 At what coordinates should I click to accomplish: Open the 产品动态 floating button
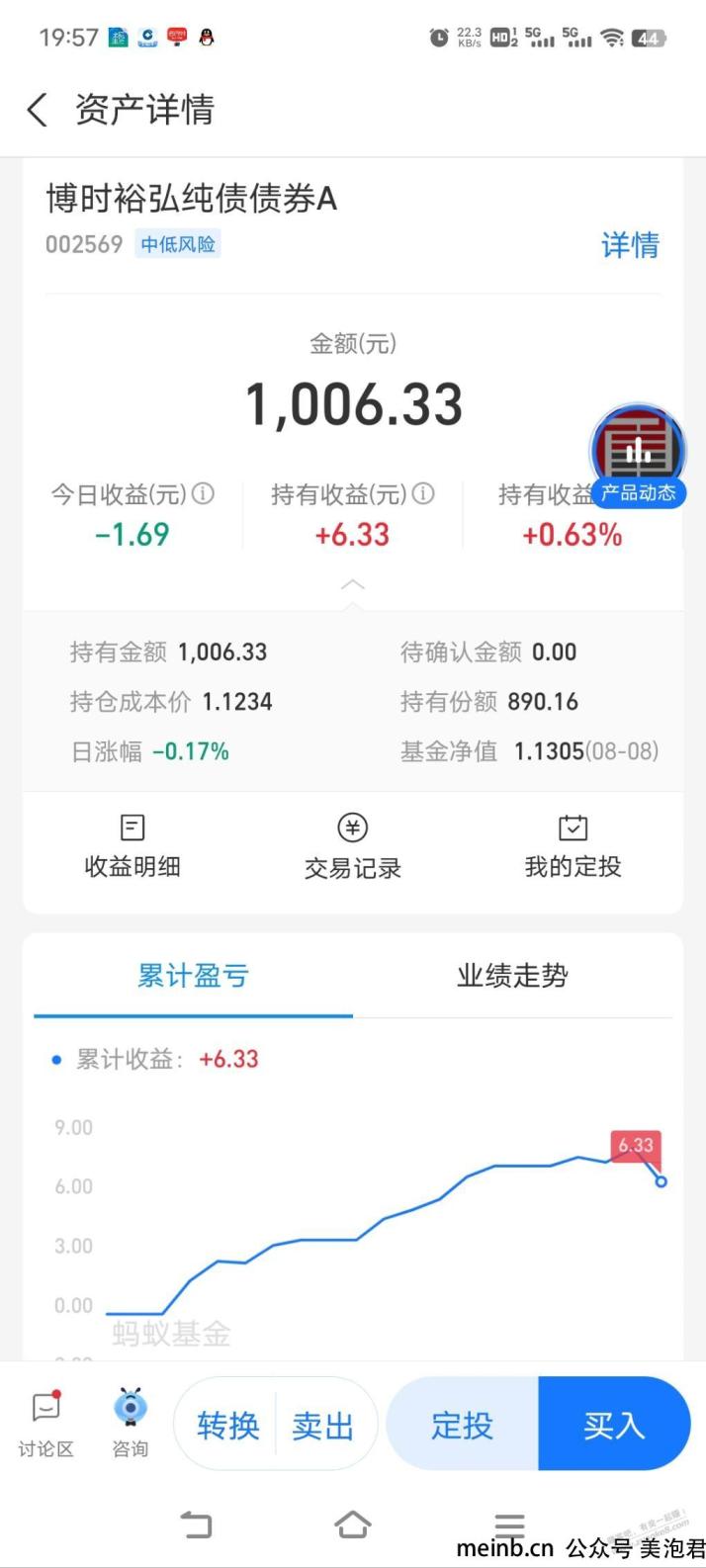(x=638, y=457)
